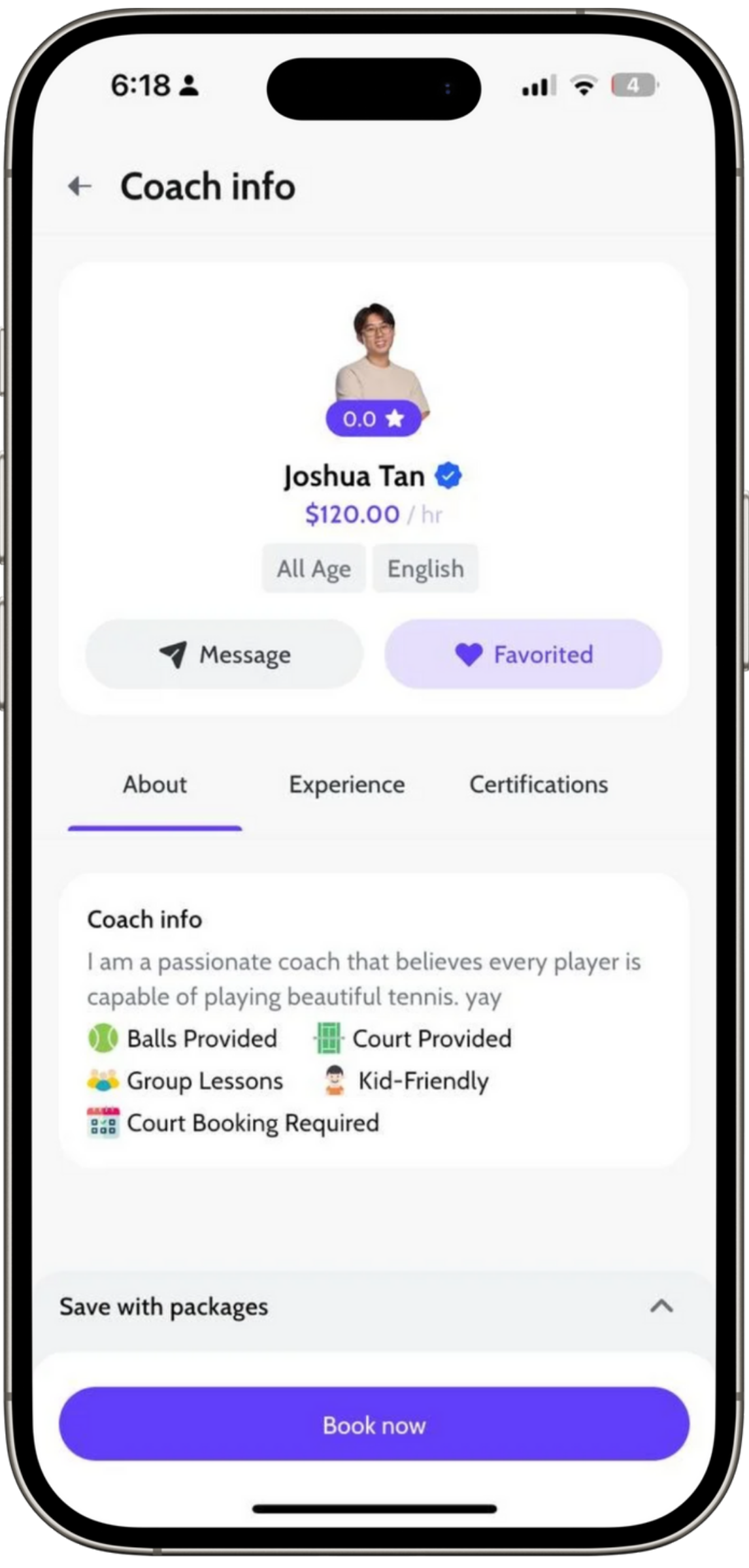This screenshot has height=1568, width=749.
Task: Tap the Book now button
Action: [374, 1425]
